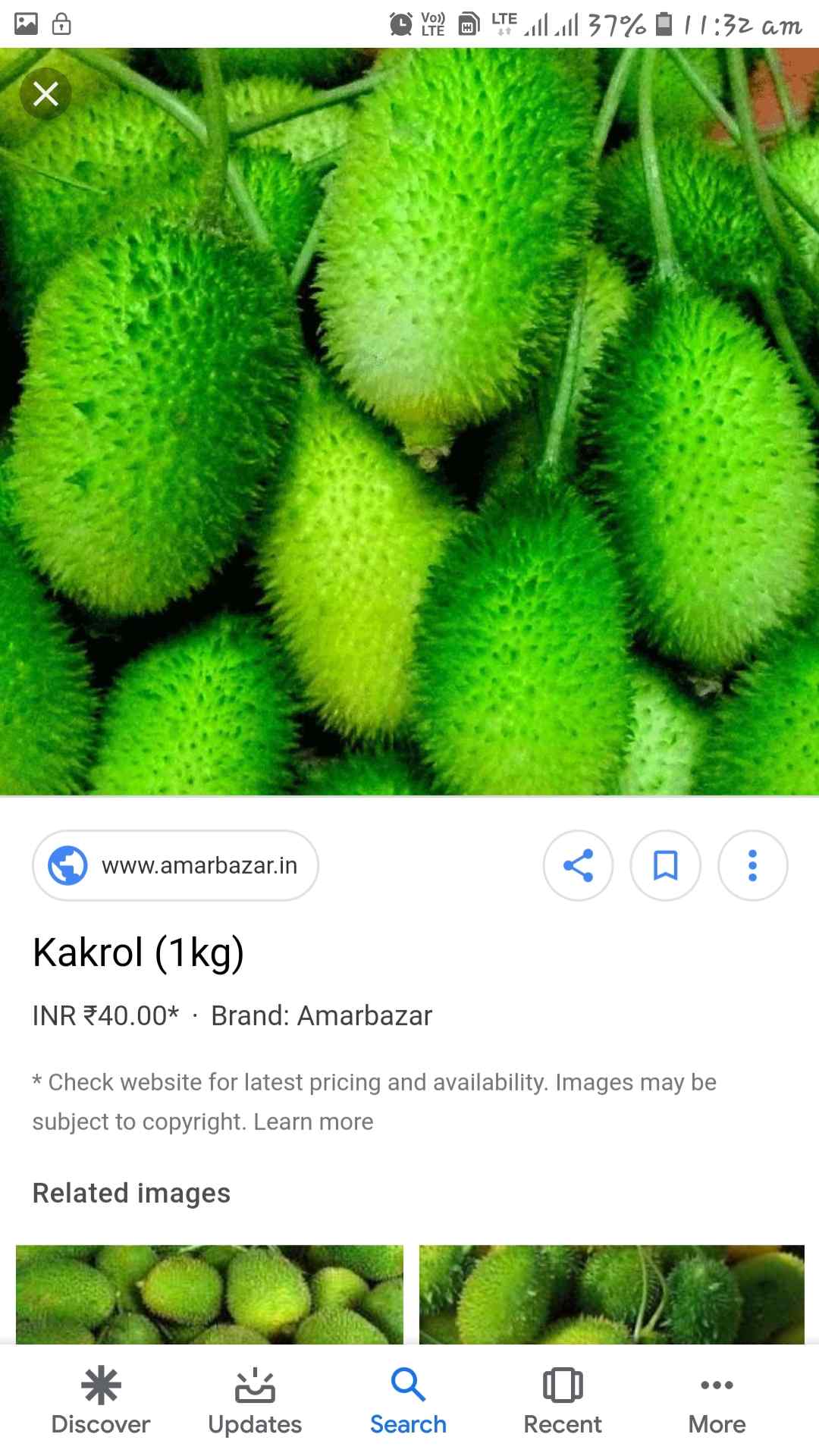Open the three-dot overflow menu

coord(752,865)
